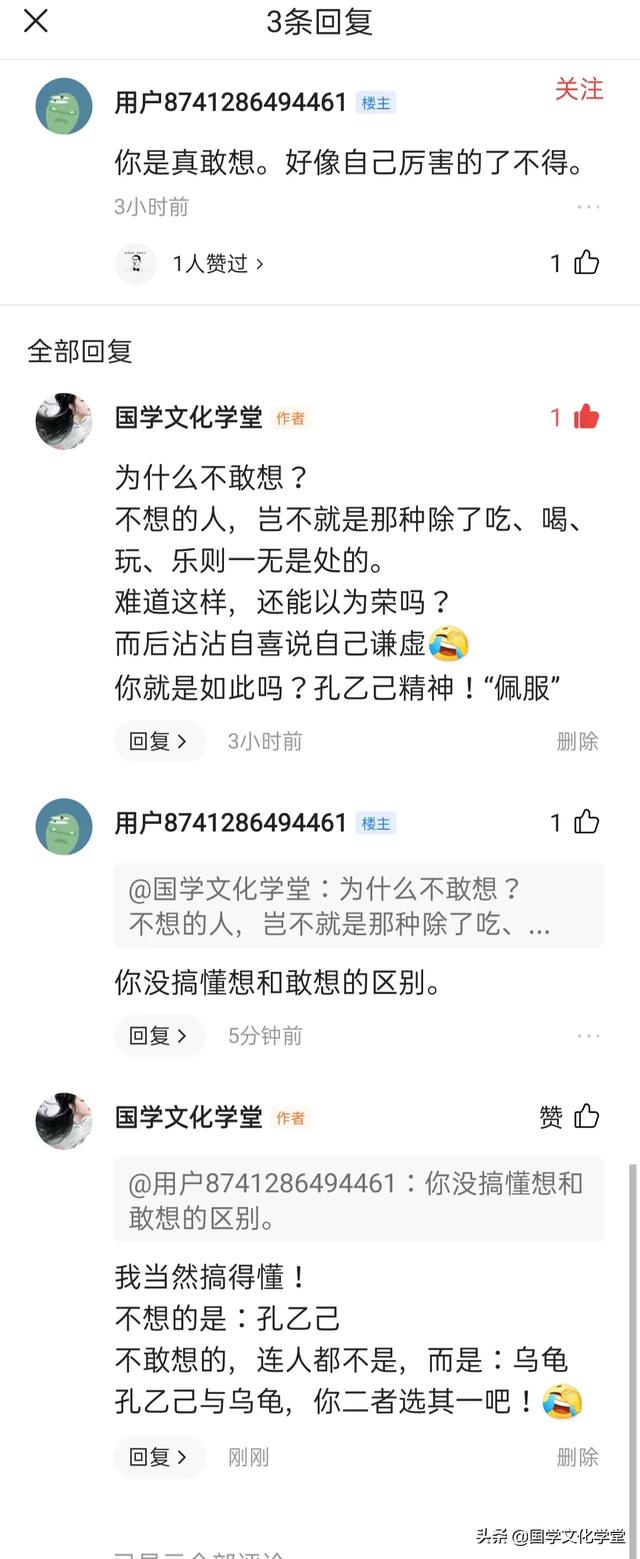The width and height of the screenshot is (640, 1559).
Task: Delete the reply posted 刚刚
Action: click(577, 1457)
